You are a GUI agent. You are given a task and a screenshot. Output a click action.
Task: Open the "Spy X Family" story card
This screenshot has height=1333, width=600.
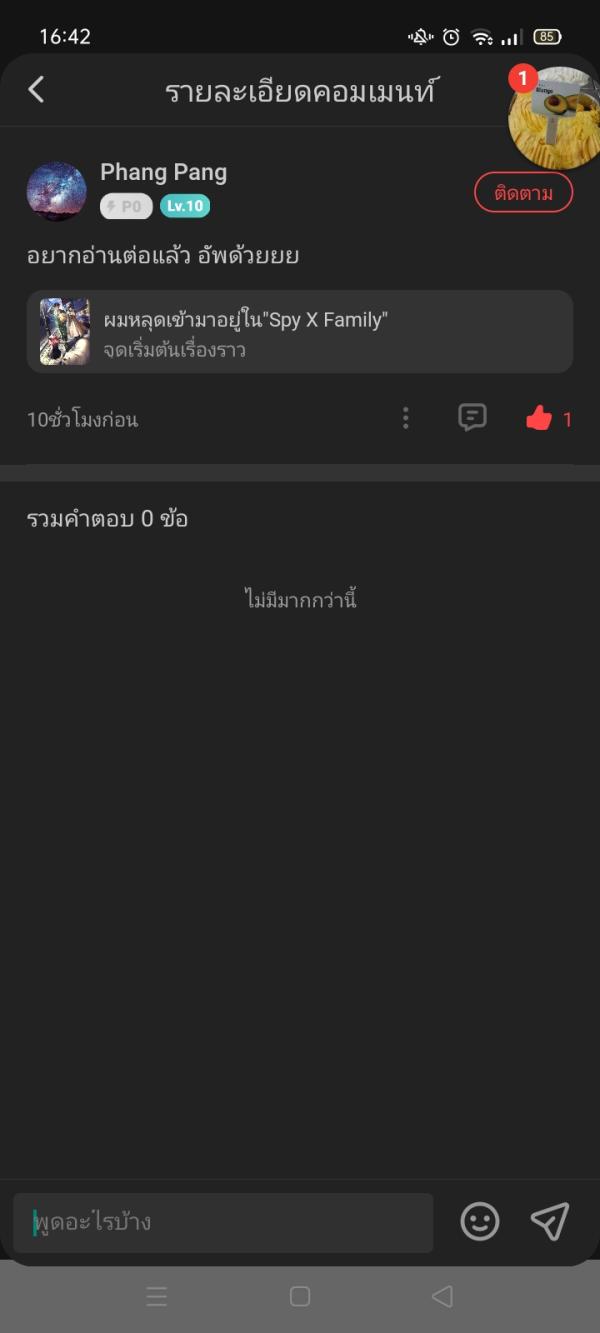pos(300,332)
